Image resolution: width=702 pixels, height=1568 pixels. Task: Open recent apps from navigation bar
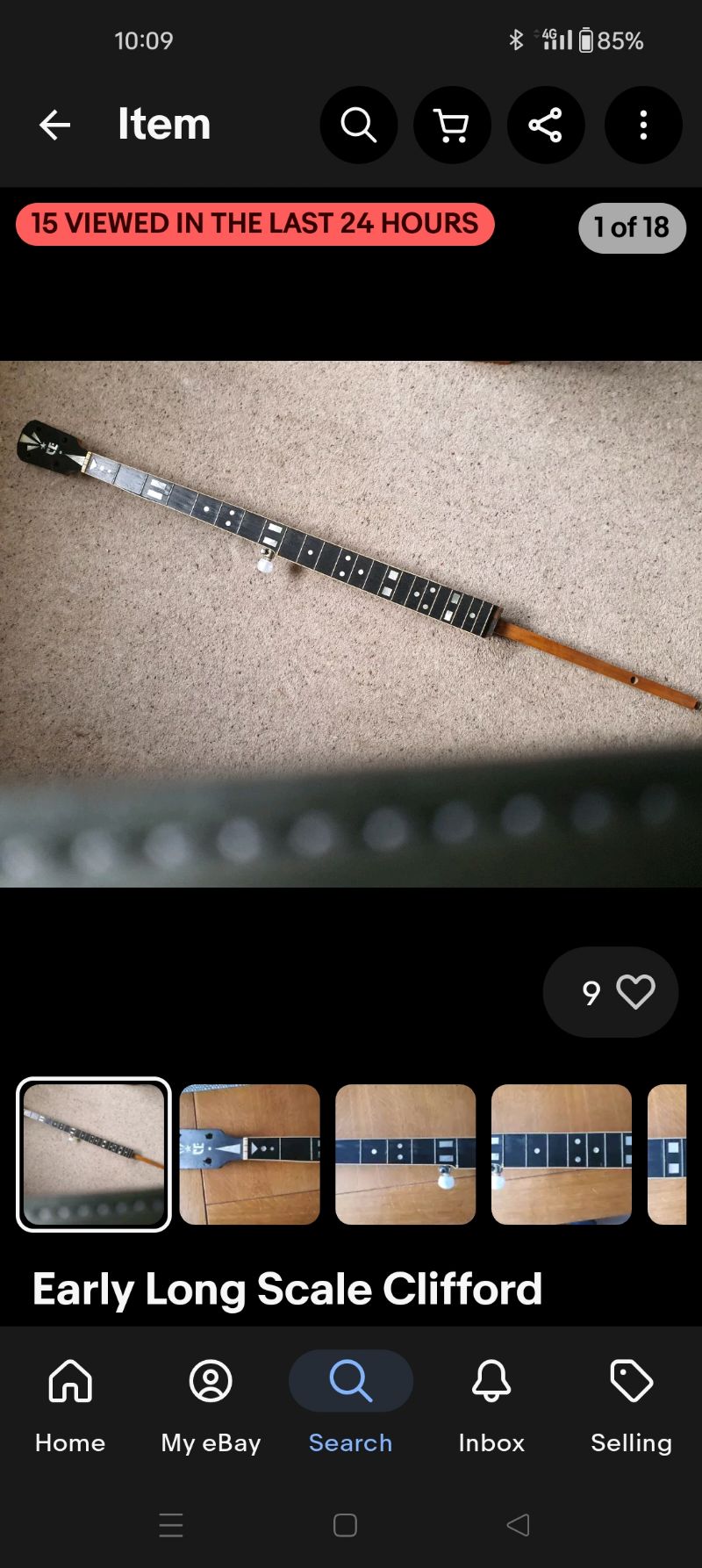coord(171,1525)
